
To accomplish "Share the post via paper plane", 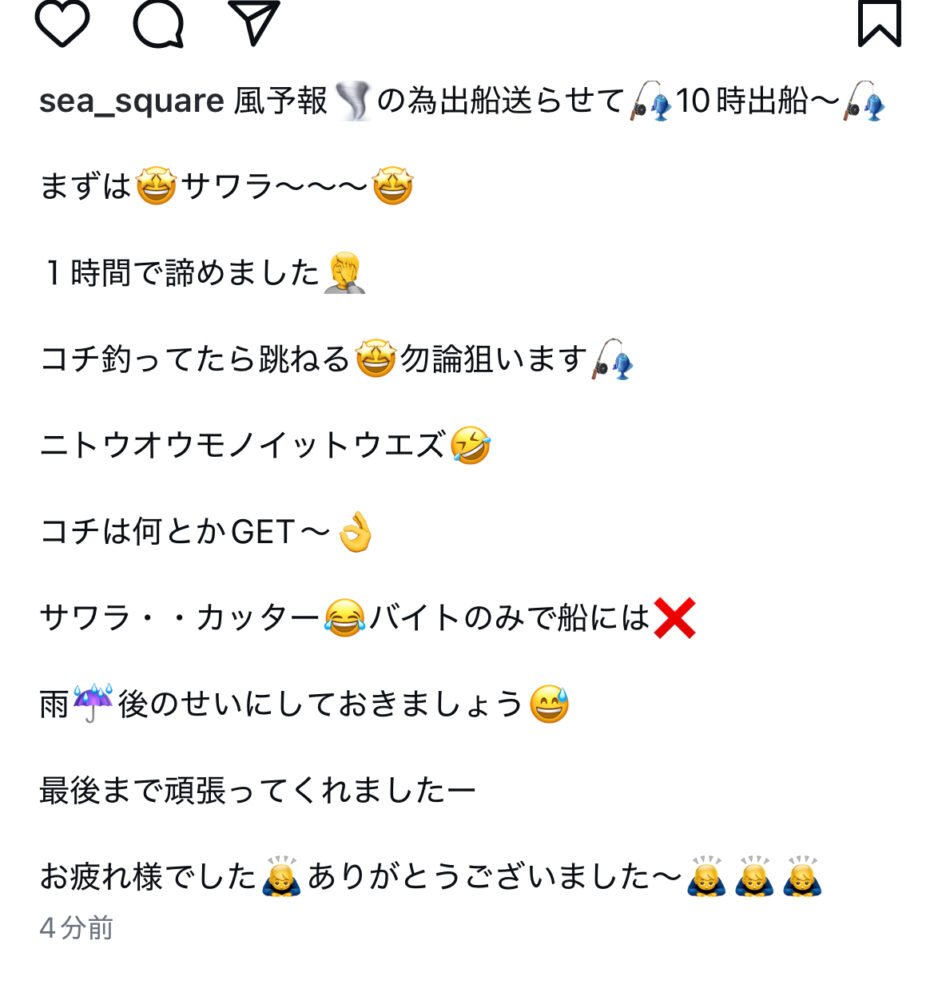I will click(x=254, y=22).
